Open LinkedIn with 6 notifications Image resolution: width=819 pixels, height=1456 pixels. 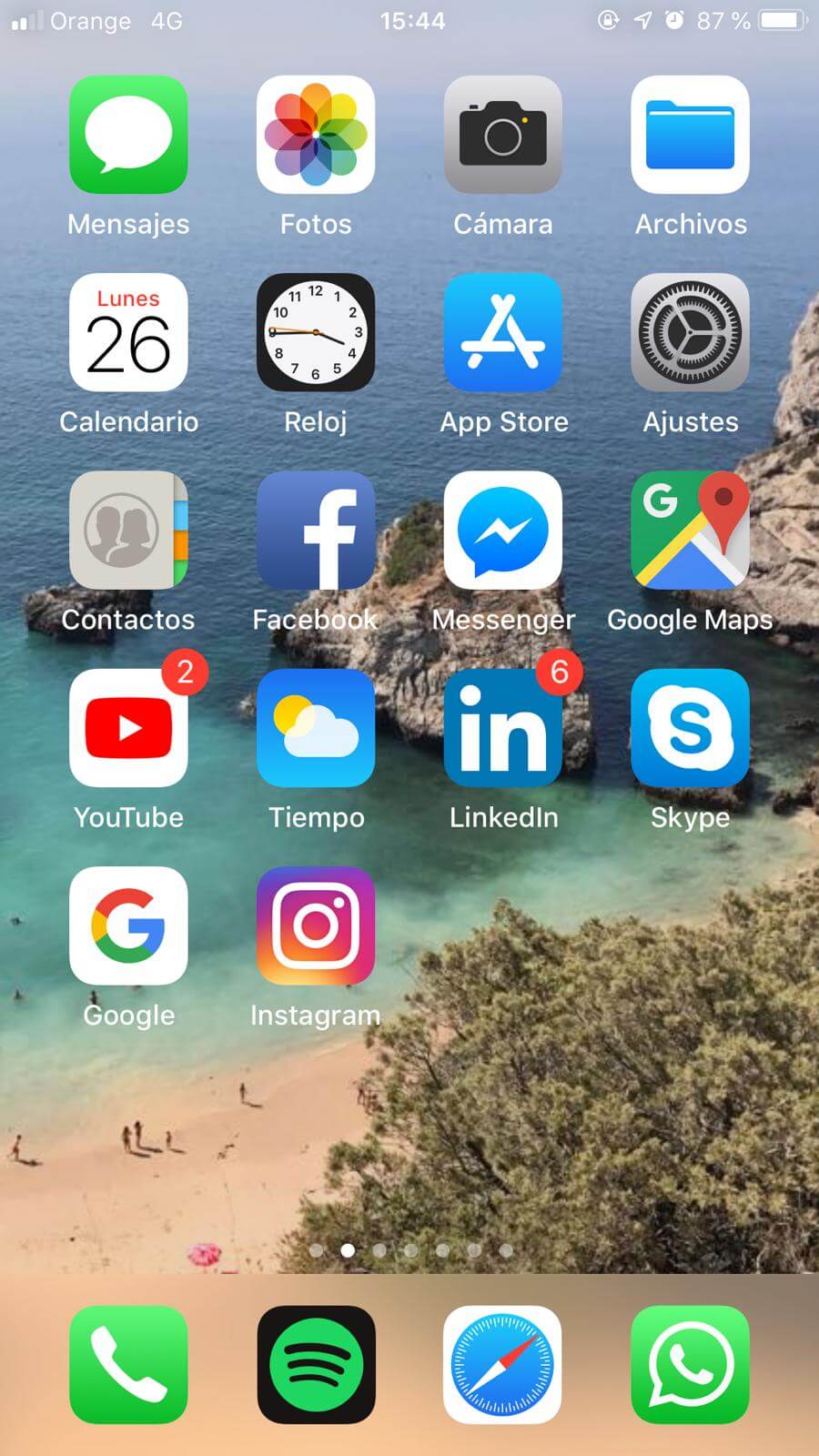503,728
